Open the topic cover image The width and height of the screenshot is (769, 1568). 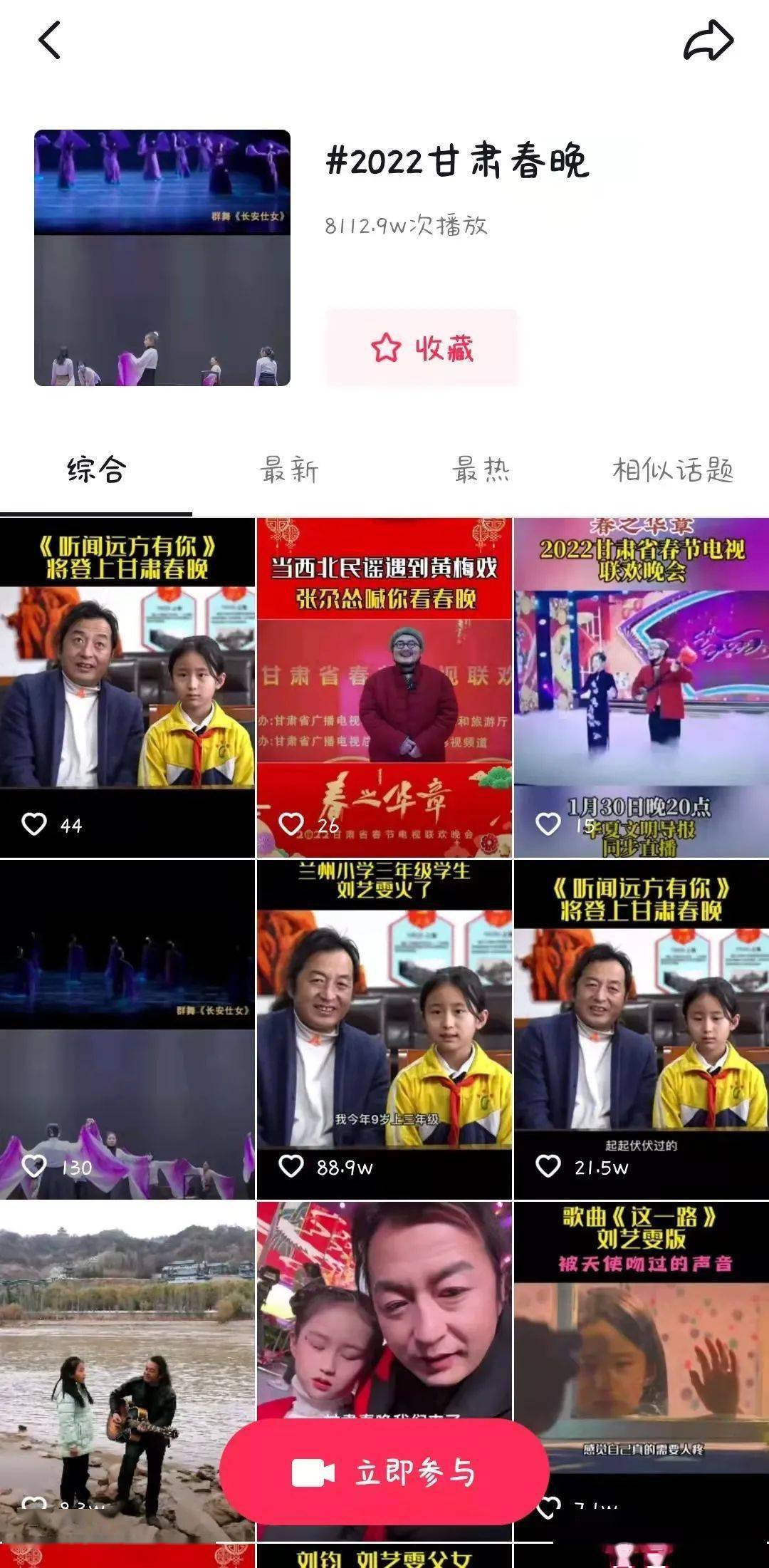[162, 258]
